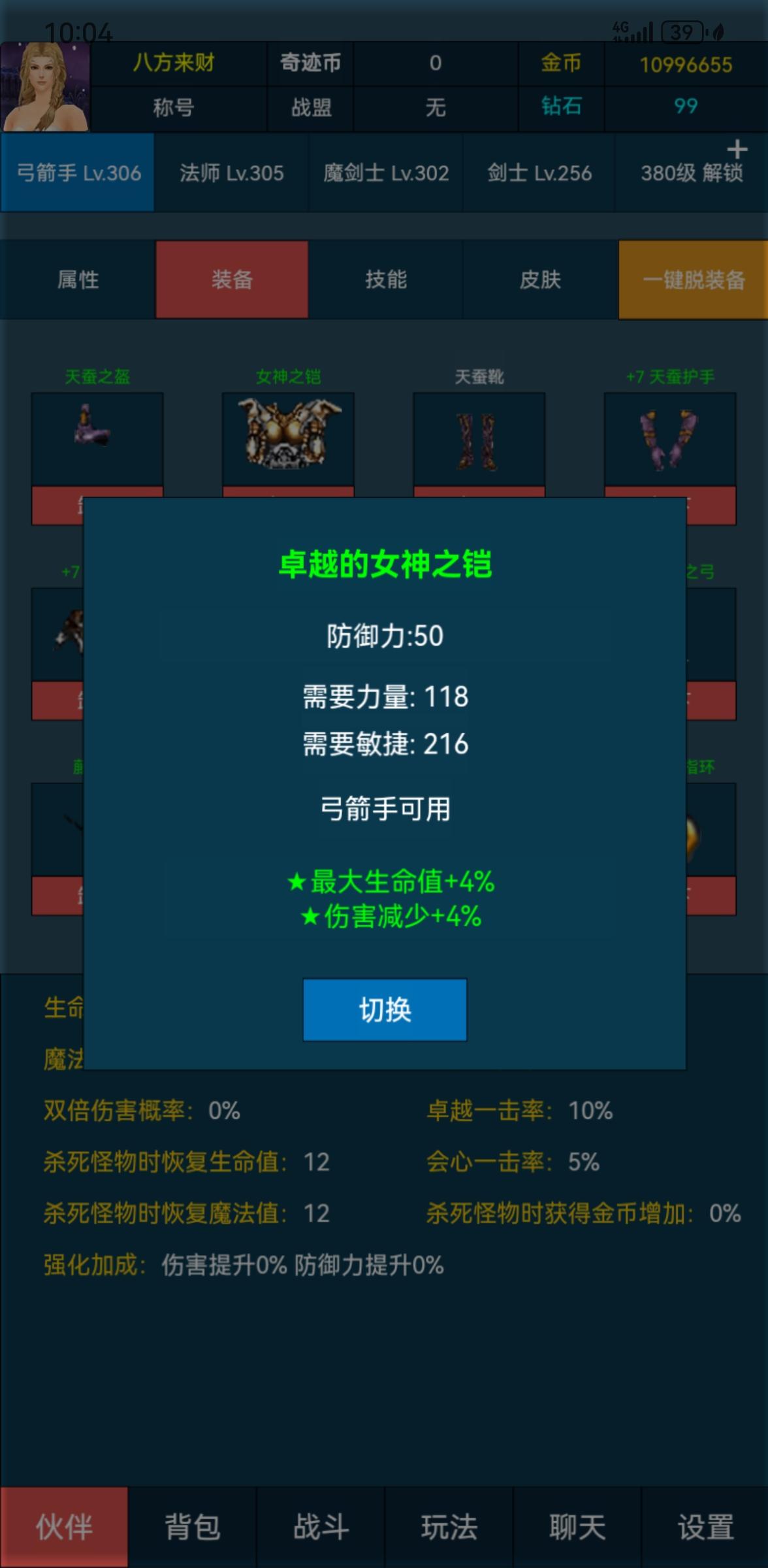
Task: Switch to the 属性 attributes tab
Action: [x=77, y=280]
